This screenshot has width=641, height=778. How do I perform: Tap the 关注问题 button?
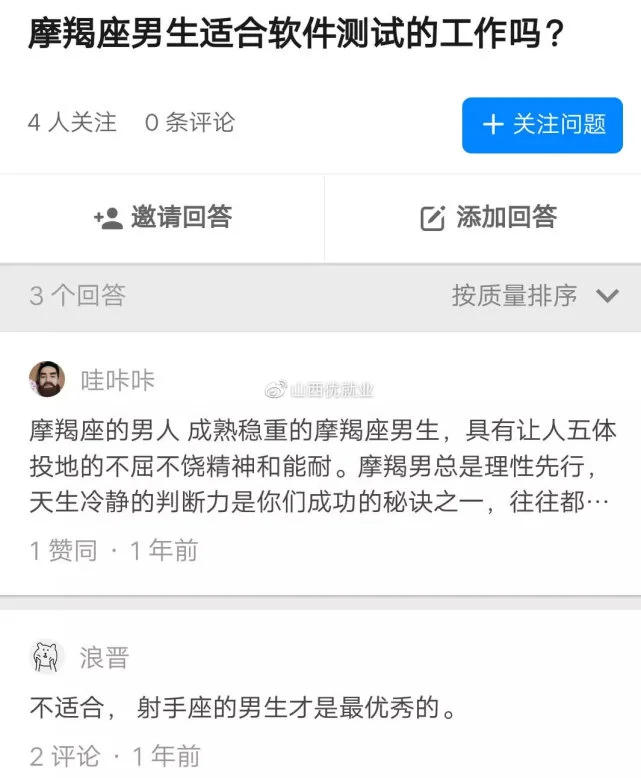point(542,125)
